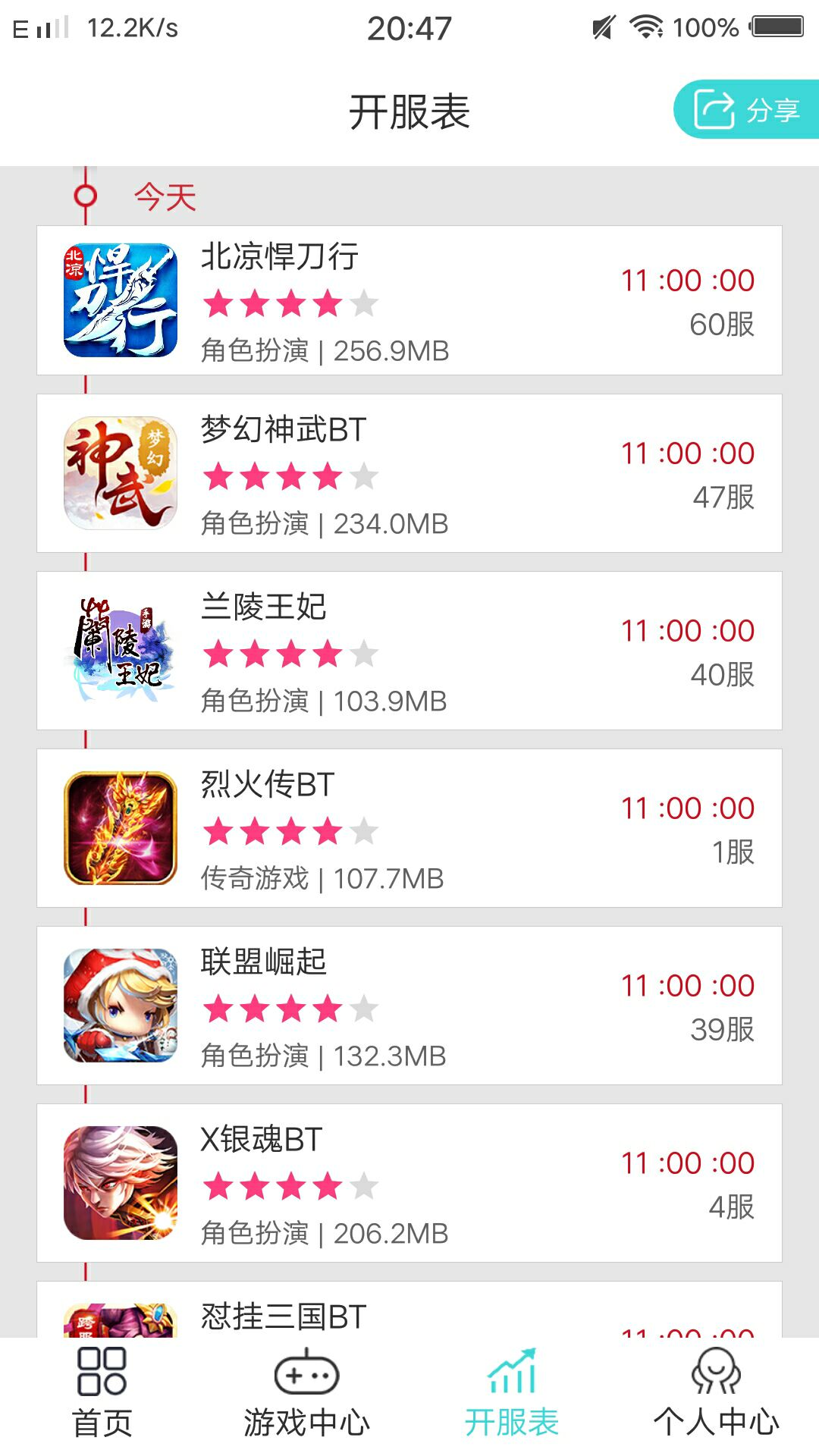Click the 分享 share button
The image size is (819, 1456).
[747, 111]
